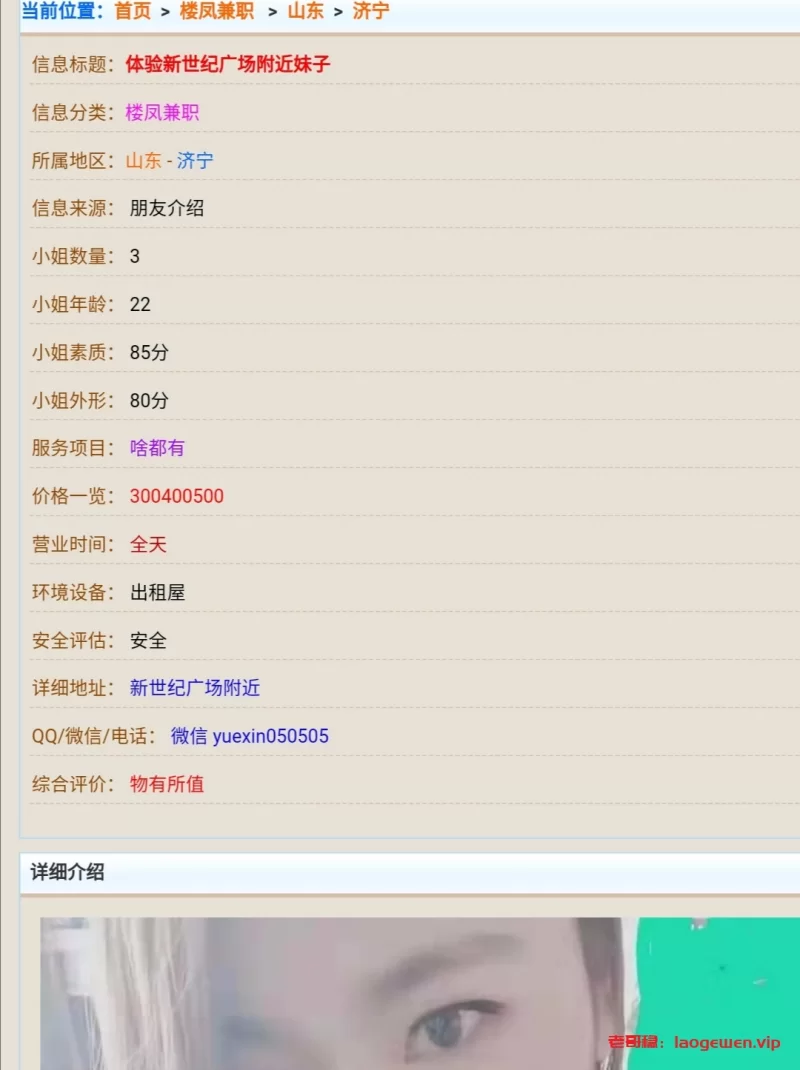Open 楼凤兼职 in the breadcrumb trail

click(216, 12)
